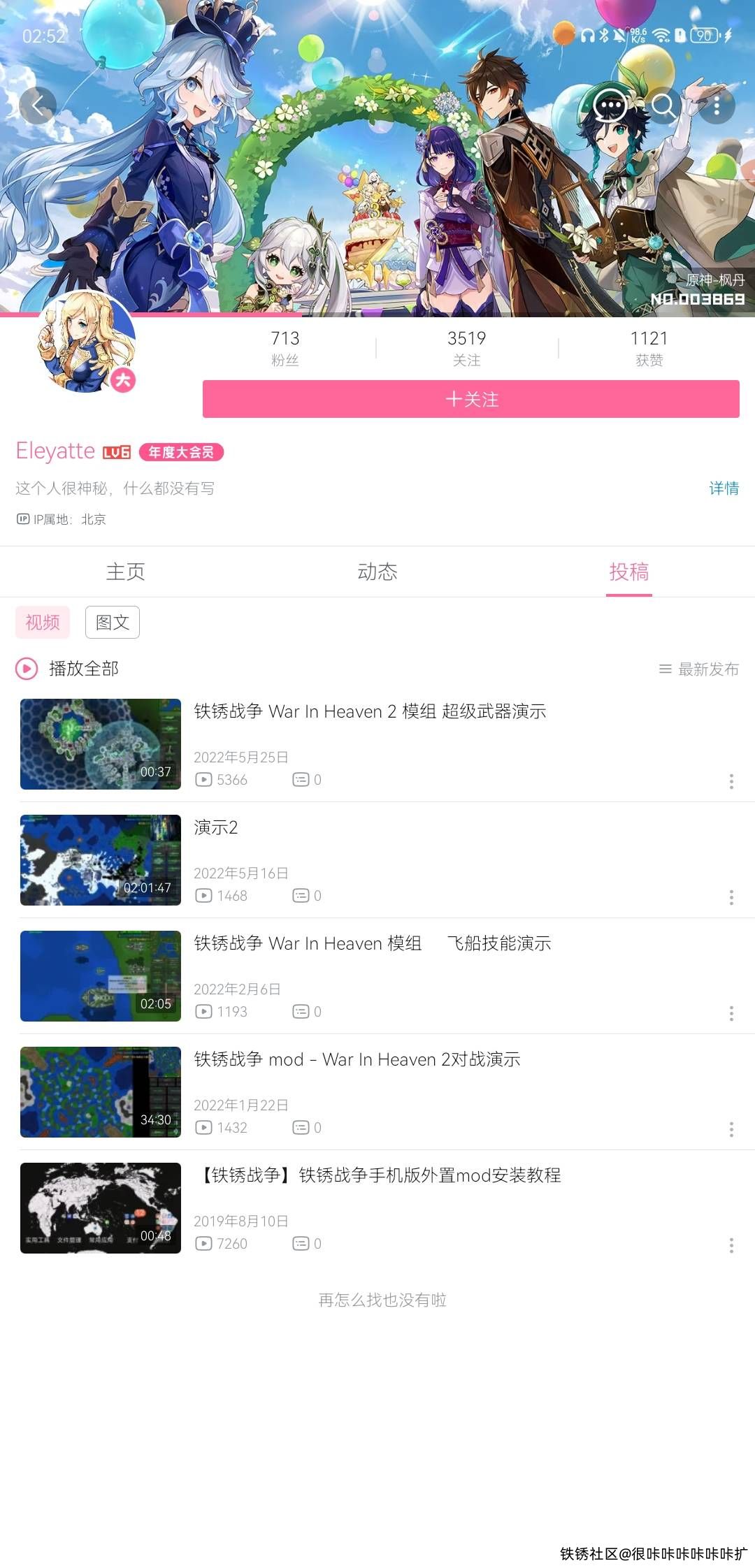Viewport: 755px width, 1568px height.
Task: Follow Eleyatte with the 关注 button
Action: 470,399
